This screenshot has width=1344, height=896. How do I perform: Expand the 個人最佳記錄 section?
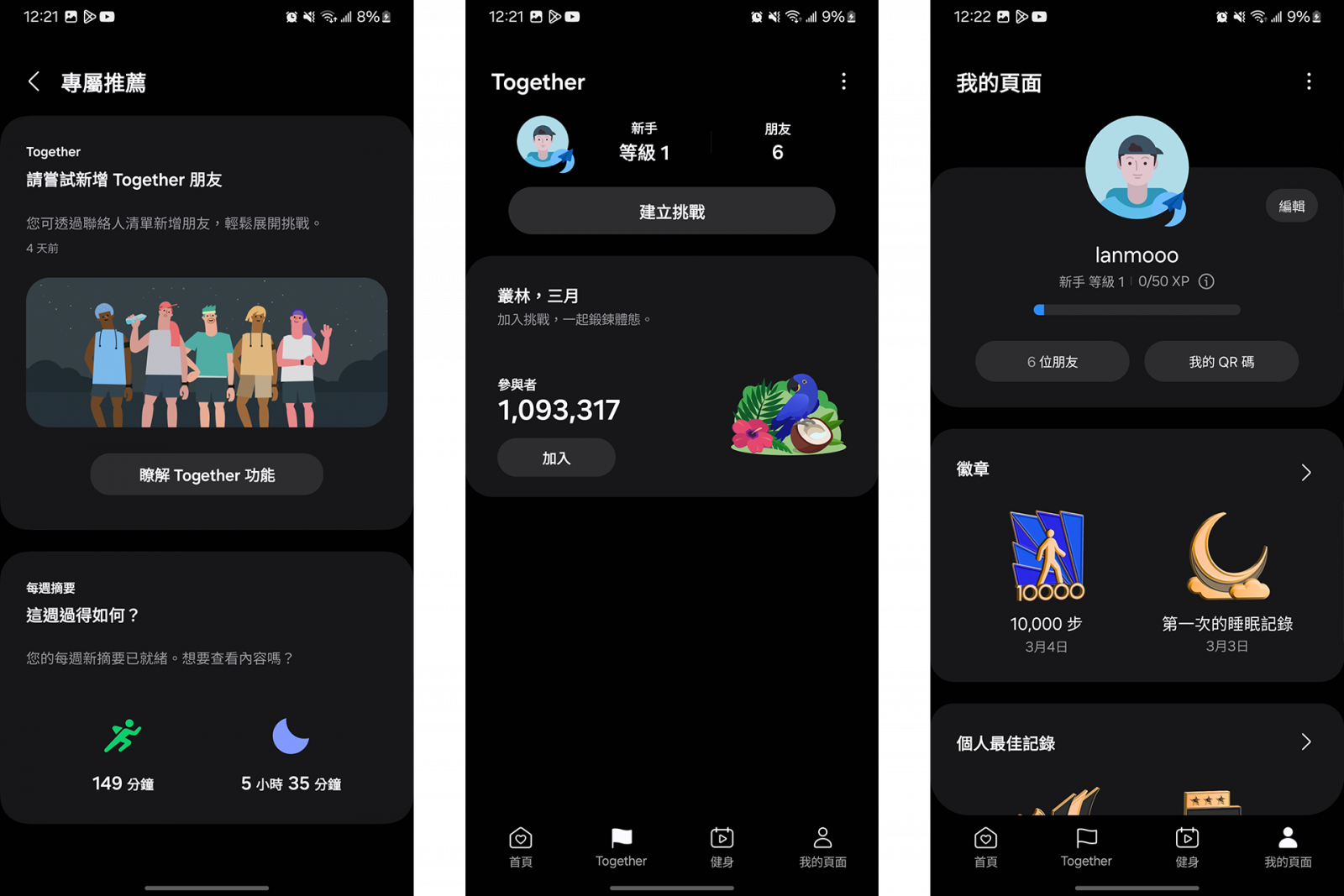click(x=1305, y=742)
